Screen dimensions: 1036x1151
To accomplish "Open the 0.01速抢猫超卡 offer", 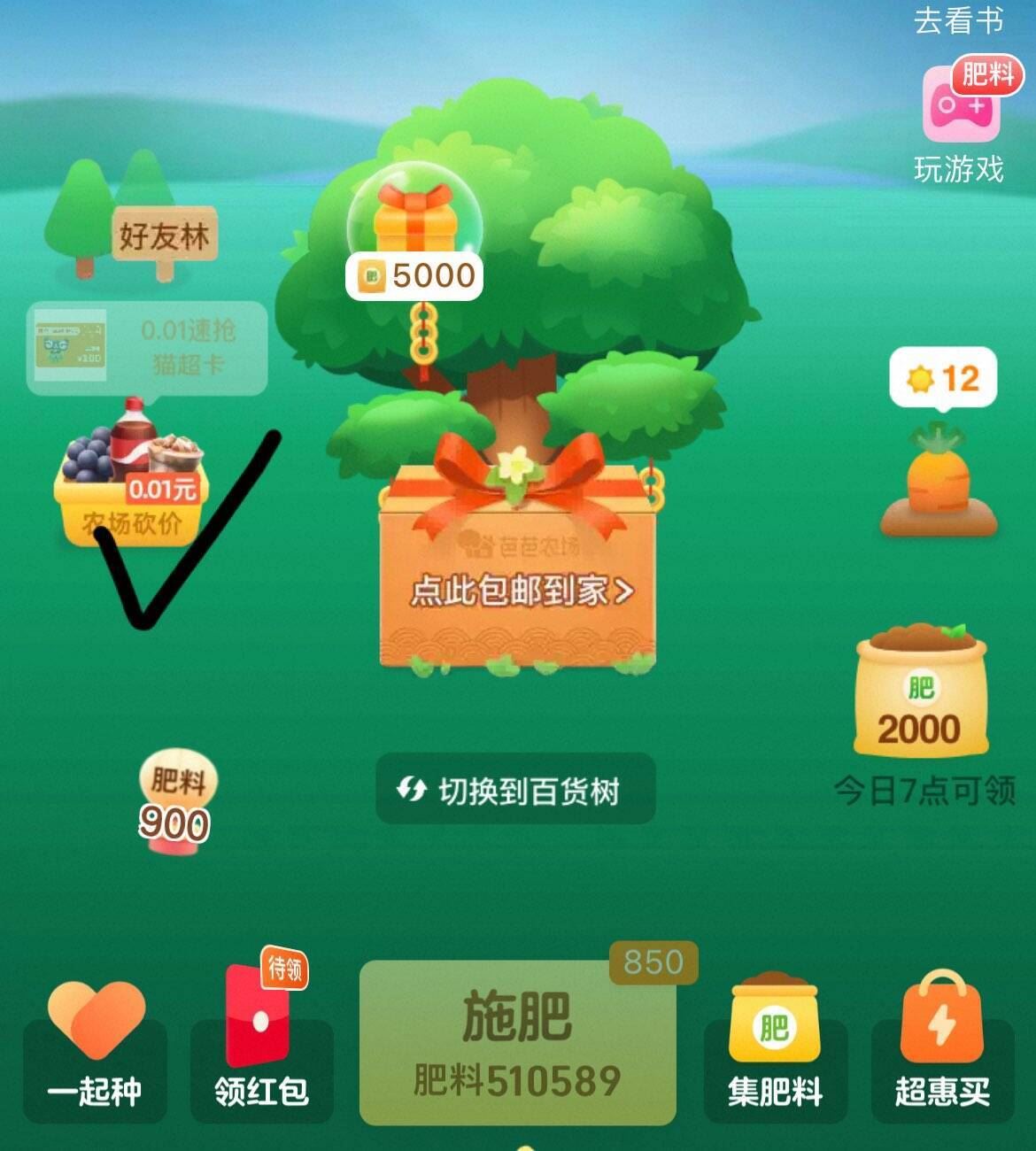I will (x=147, y=347).
